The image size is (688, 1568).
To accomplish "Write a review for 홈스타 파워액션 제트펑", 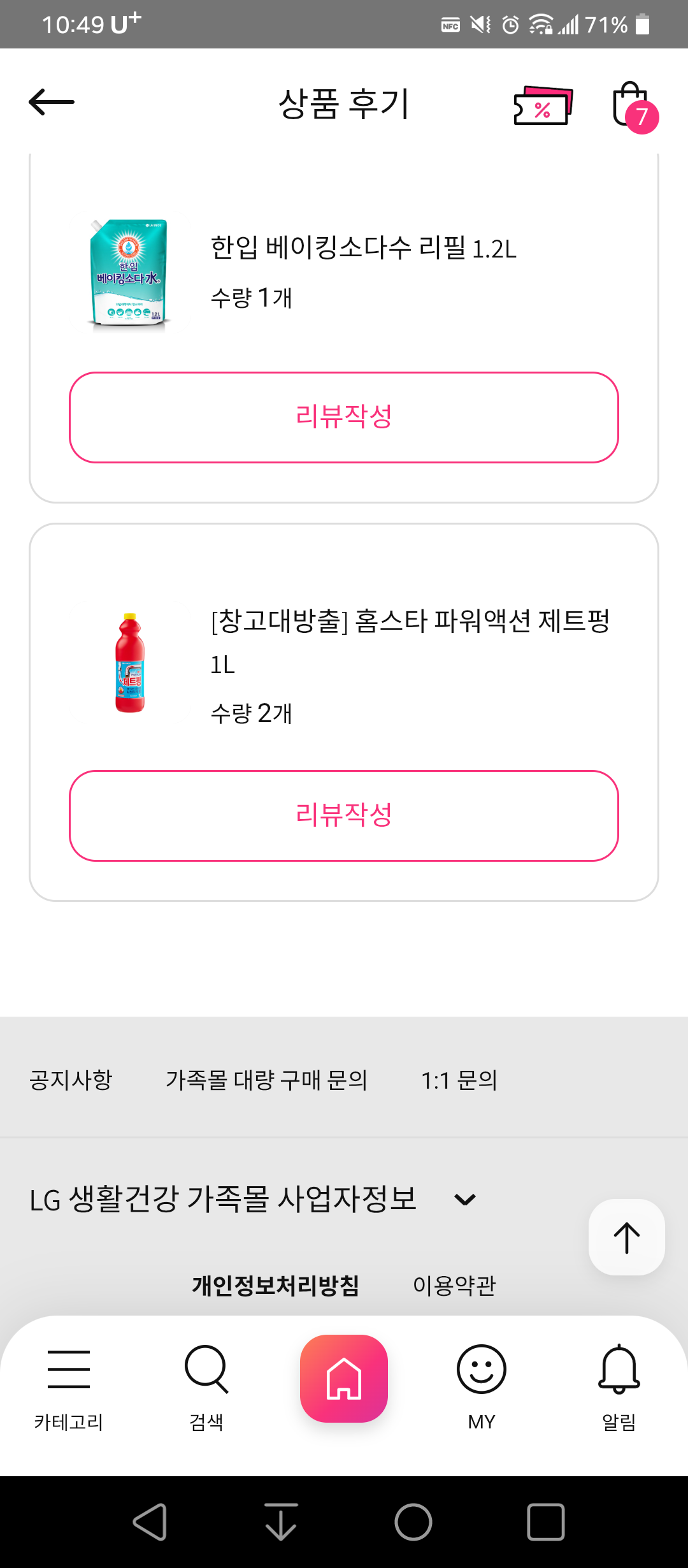I will (344, 816).
